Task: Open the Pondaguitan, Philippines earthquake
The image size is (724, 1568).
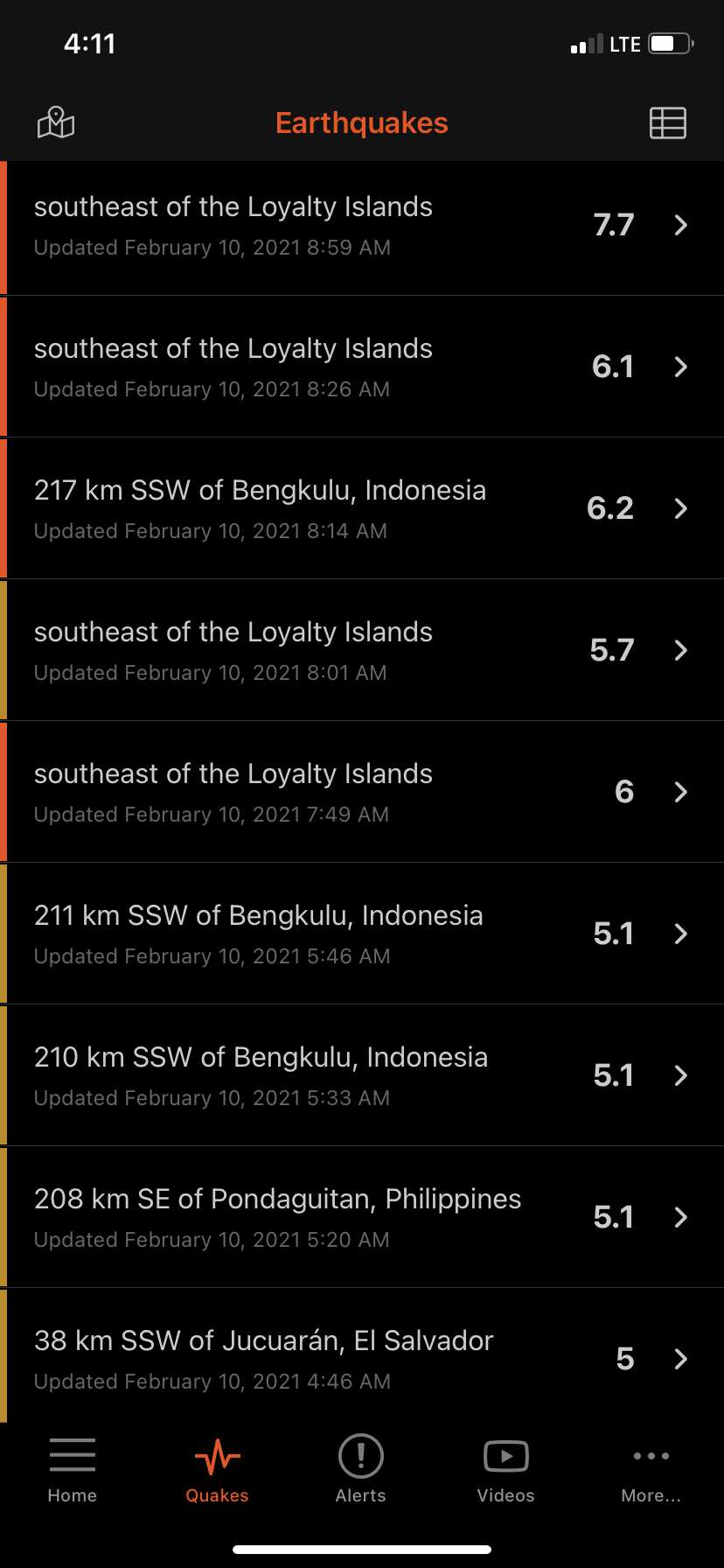Action: point(362,1217)
